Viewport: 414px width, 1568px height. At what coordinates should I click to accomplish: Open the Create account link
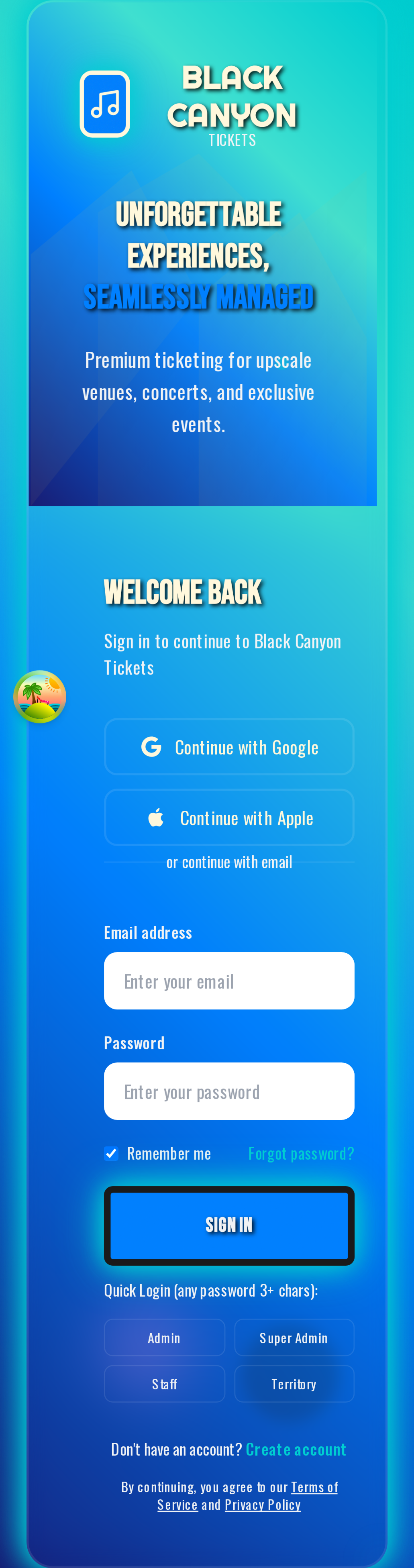[296, 1449]
